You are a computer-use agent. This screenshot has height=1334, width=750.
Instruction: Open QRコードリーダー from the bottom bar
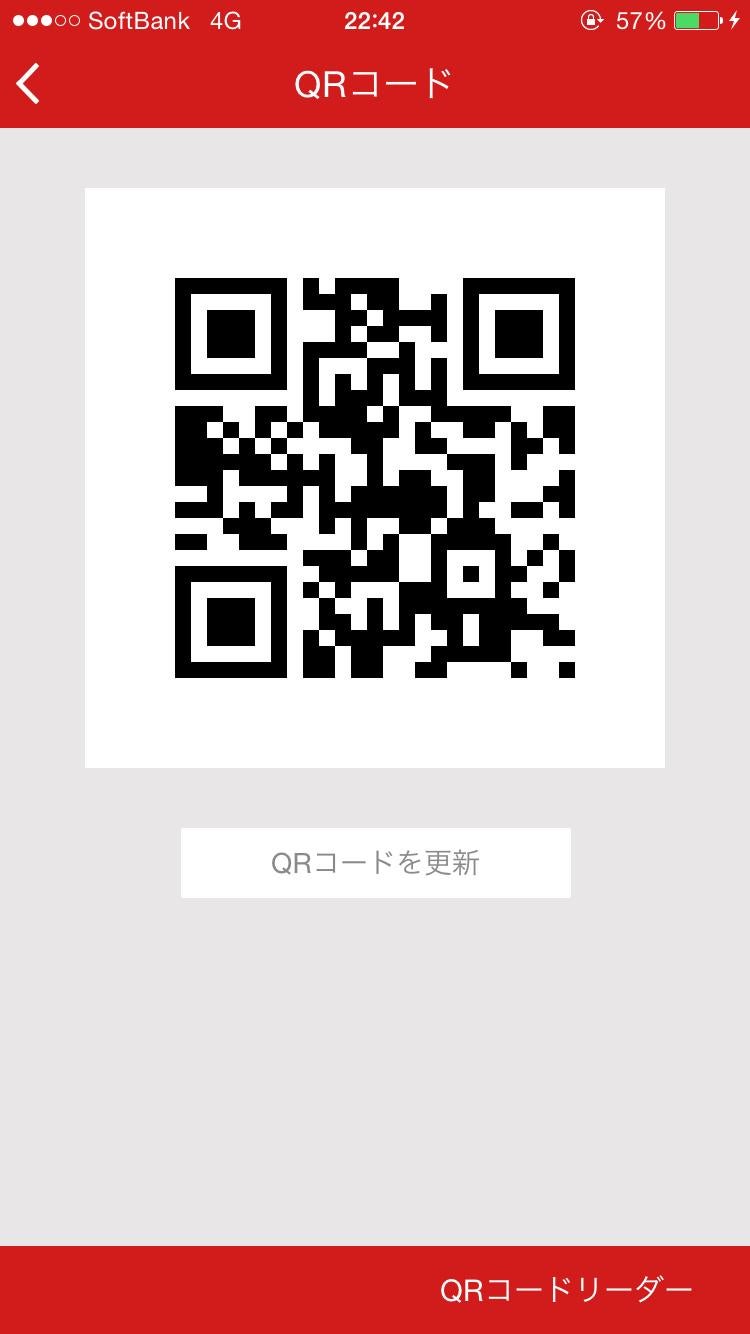point(567,1290)
